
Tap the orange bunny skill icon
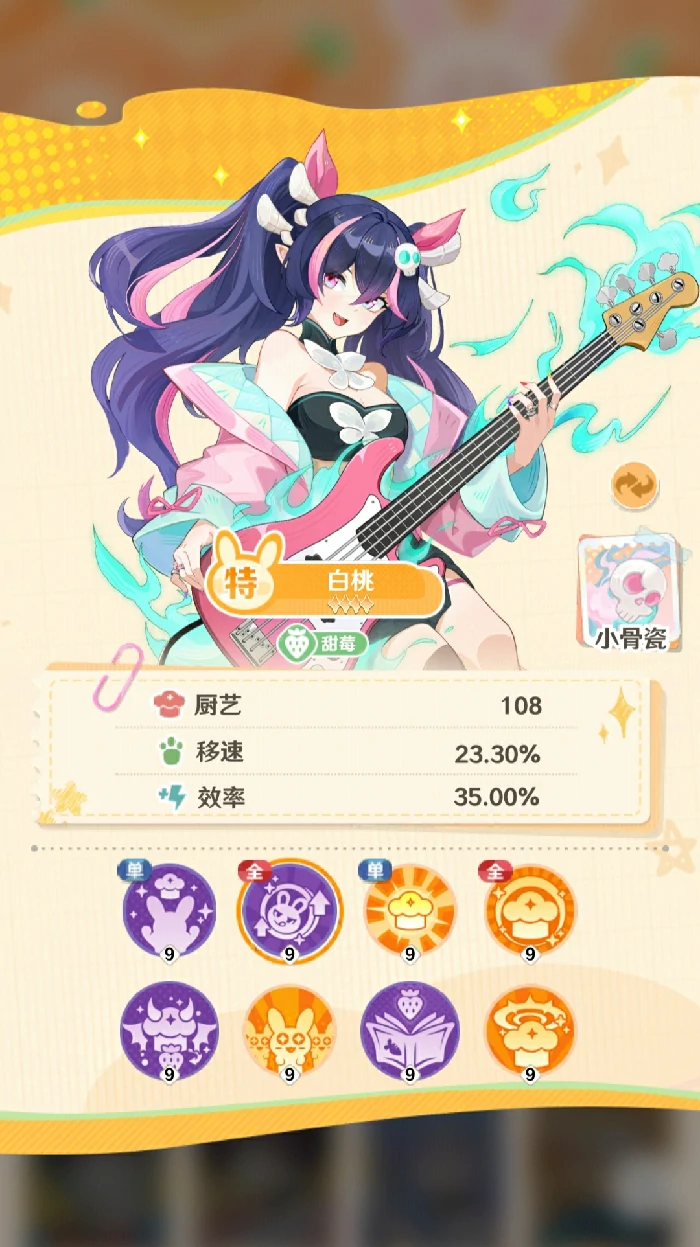pos(289,1030)
